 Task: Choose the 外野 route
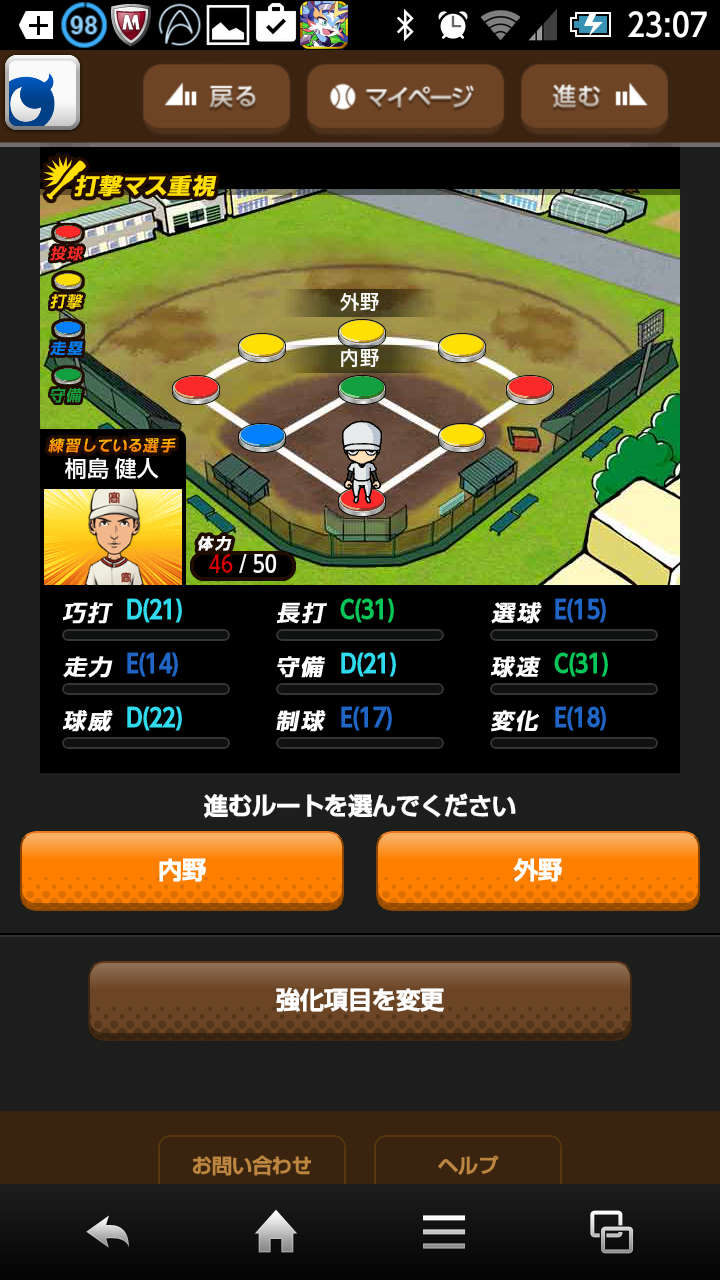point(537,869)
